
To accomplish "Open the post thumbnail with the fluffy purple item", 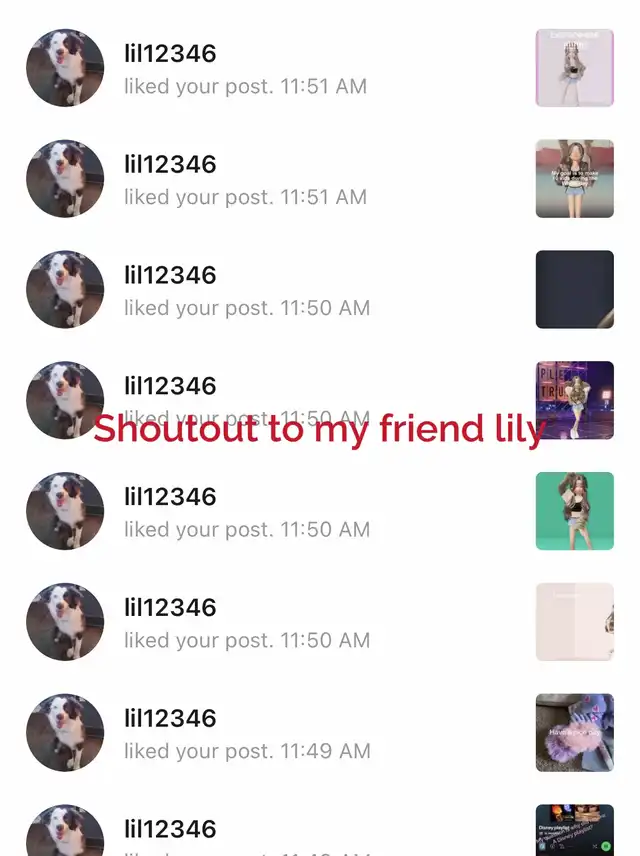I will click(x=574, y=733).
